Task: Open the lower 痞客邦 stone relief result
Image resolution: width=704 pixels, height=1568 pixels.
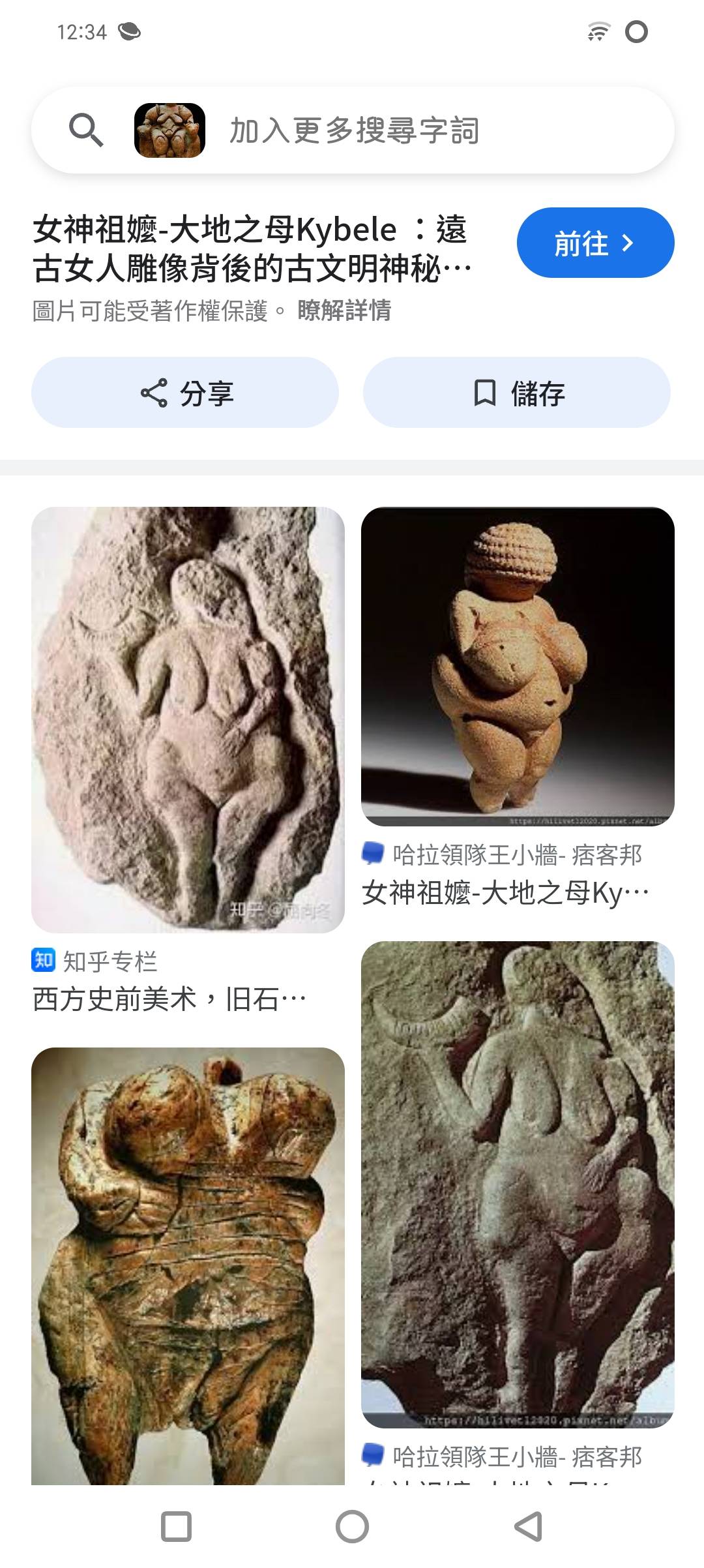Action: pyautogui.click(x=518, y=1184)
